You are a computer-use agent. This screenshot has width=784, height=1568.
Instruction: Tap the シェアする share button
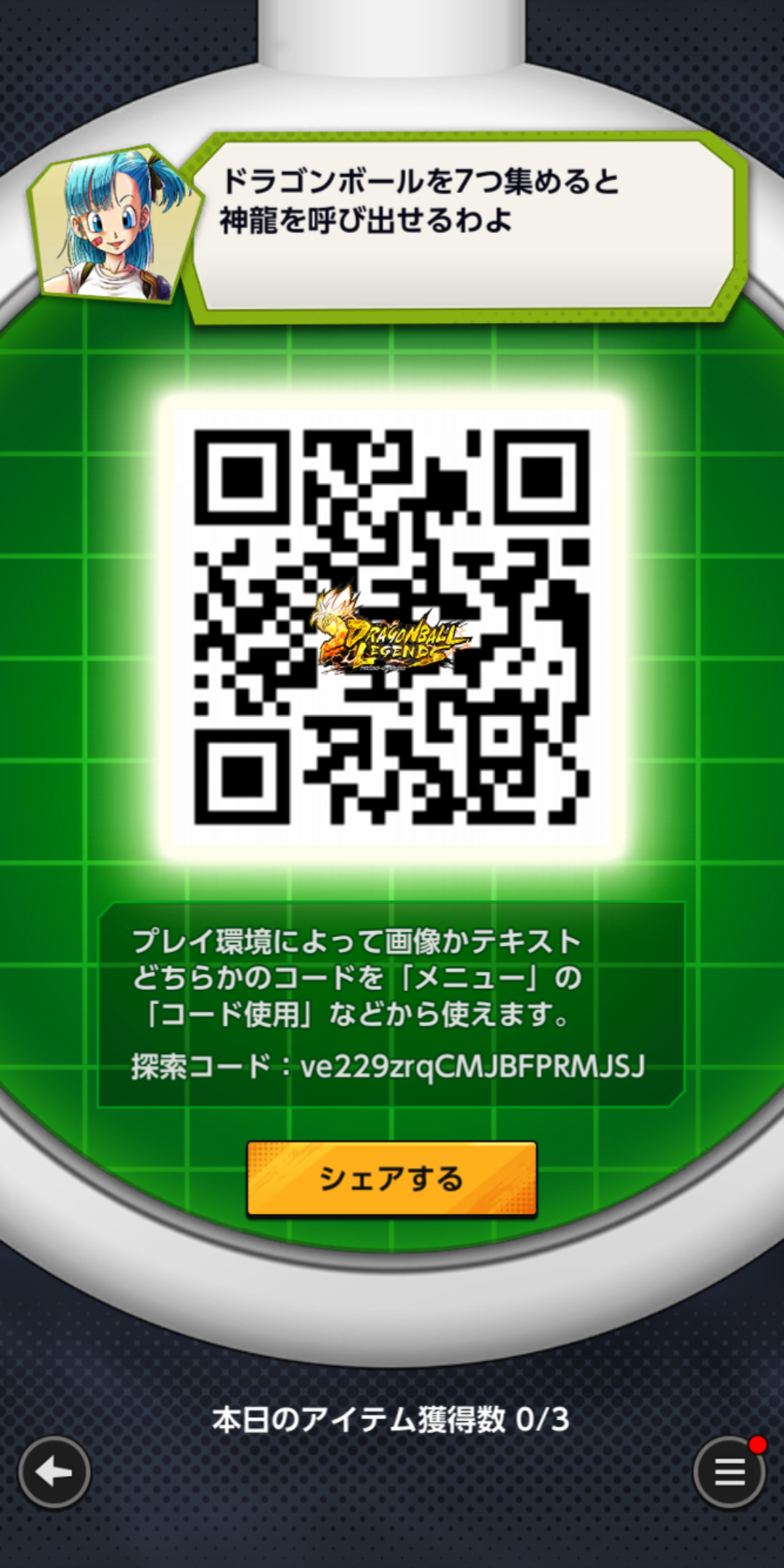[x=392, y=1178]
